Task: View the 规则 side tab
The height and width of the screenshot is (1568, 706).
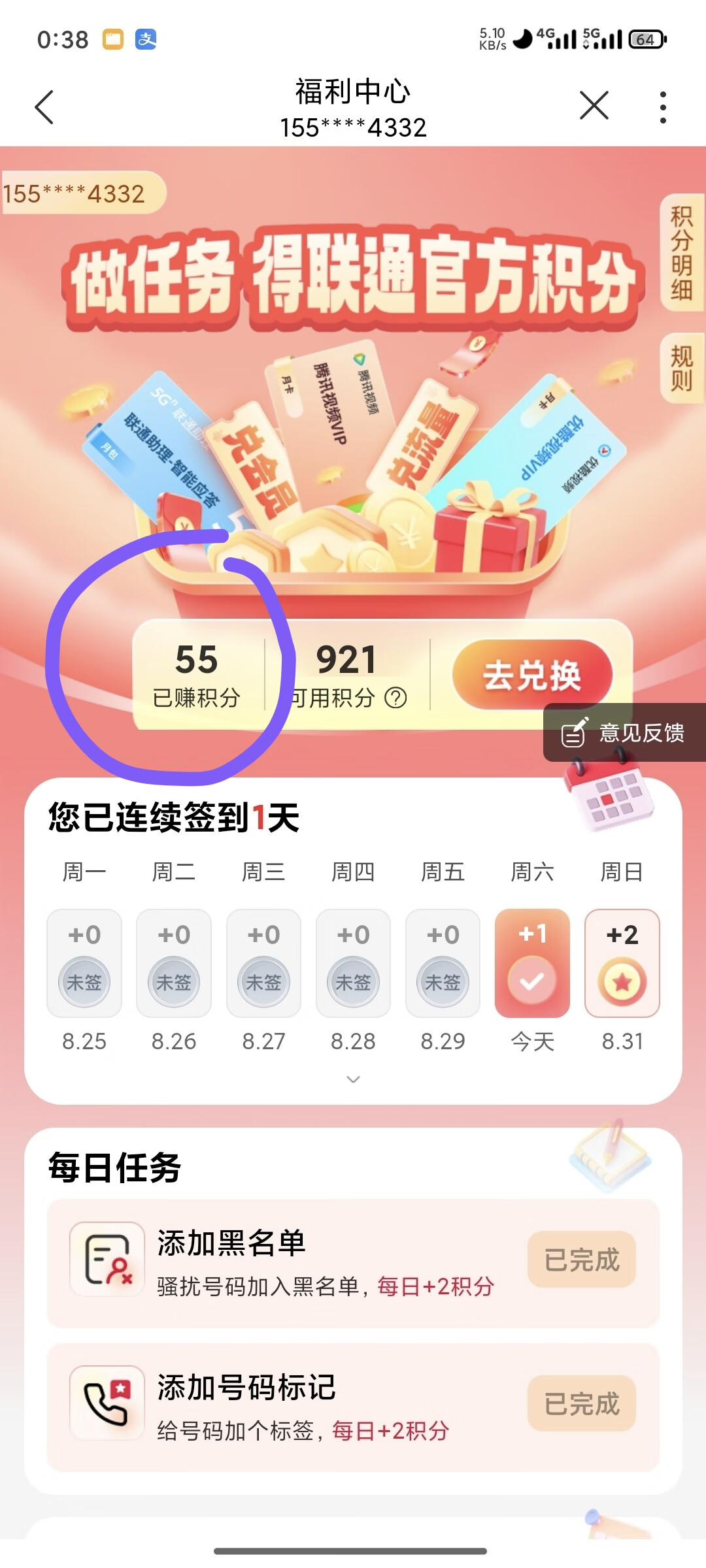Action: coord(682,368)
